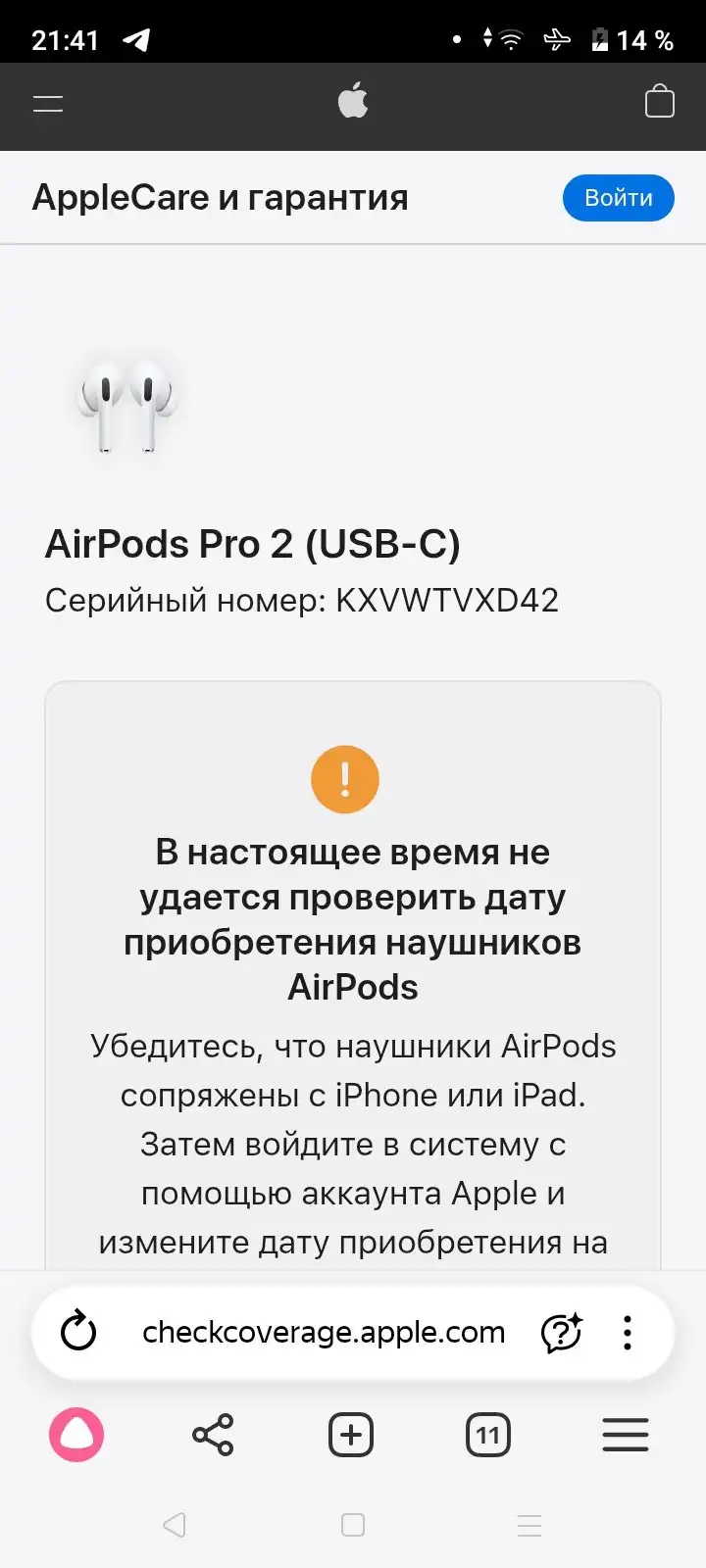Tap the orange warning exclamation icon
Viewport: 706px width, 1568px height.
tap(344, 778)
